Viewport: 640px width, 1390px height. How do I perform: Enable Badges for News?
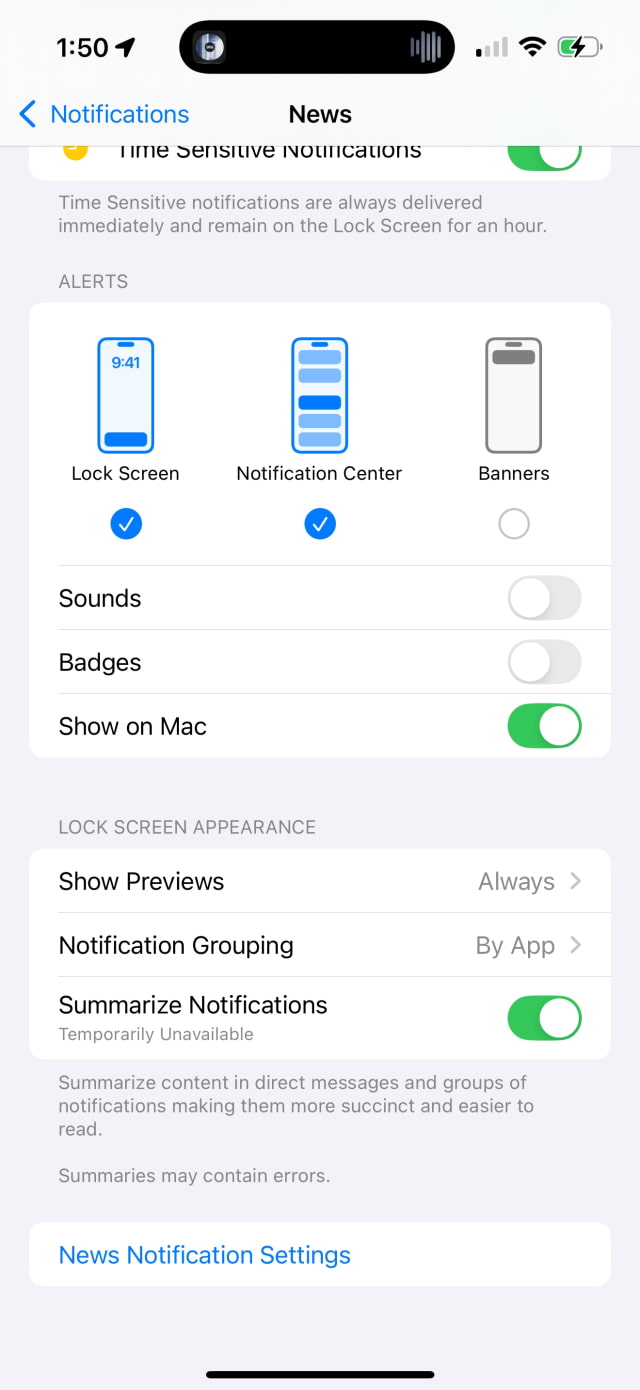(x=544, y=662)
